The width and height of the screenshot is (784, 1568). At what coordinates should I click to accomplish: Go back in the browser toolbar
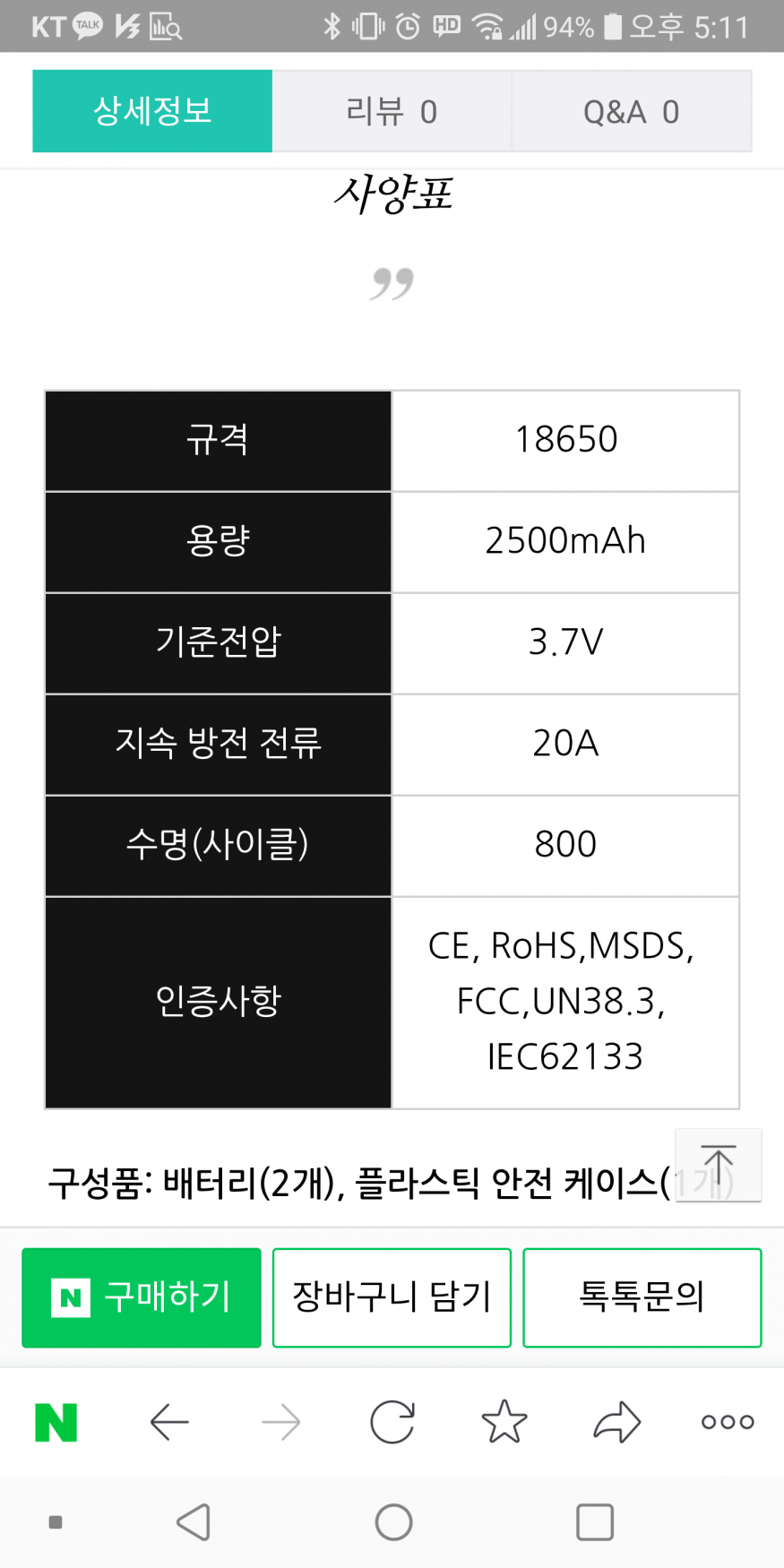click(x=168, y=1422)
